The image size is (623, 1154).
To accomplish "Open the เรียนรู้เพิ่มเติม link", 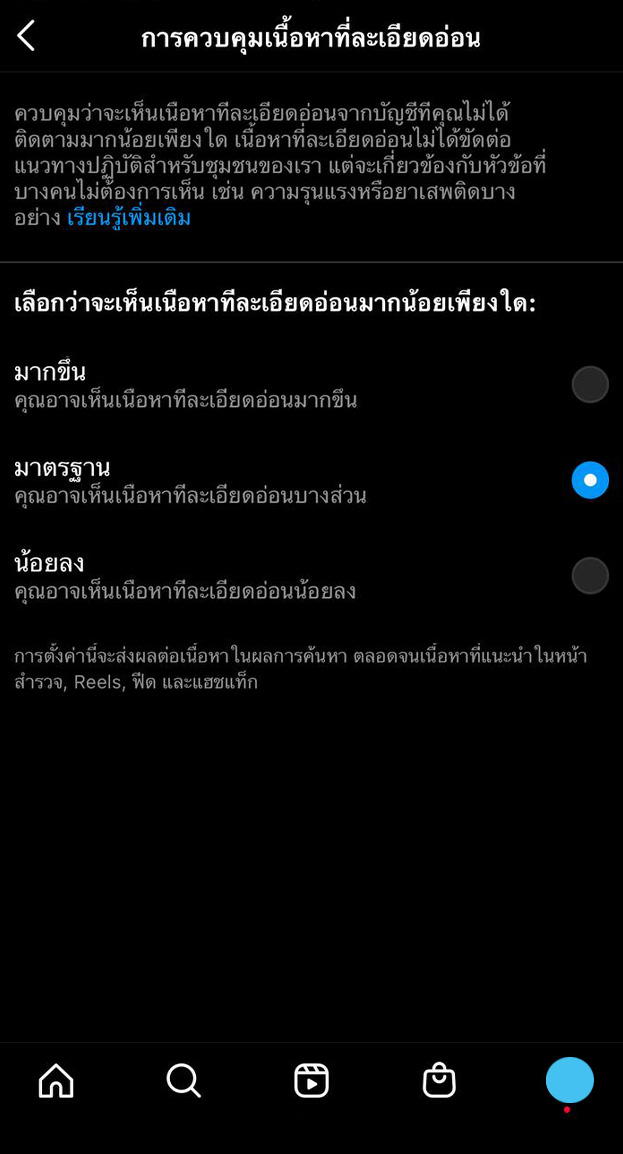I will [x=129, y=218].
